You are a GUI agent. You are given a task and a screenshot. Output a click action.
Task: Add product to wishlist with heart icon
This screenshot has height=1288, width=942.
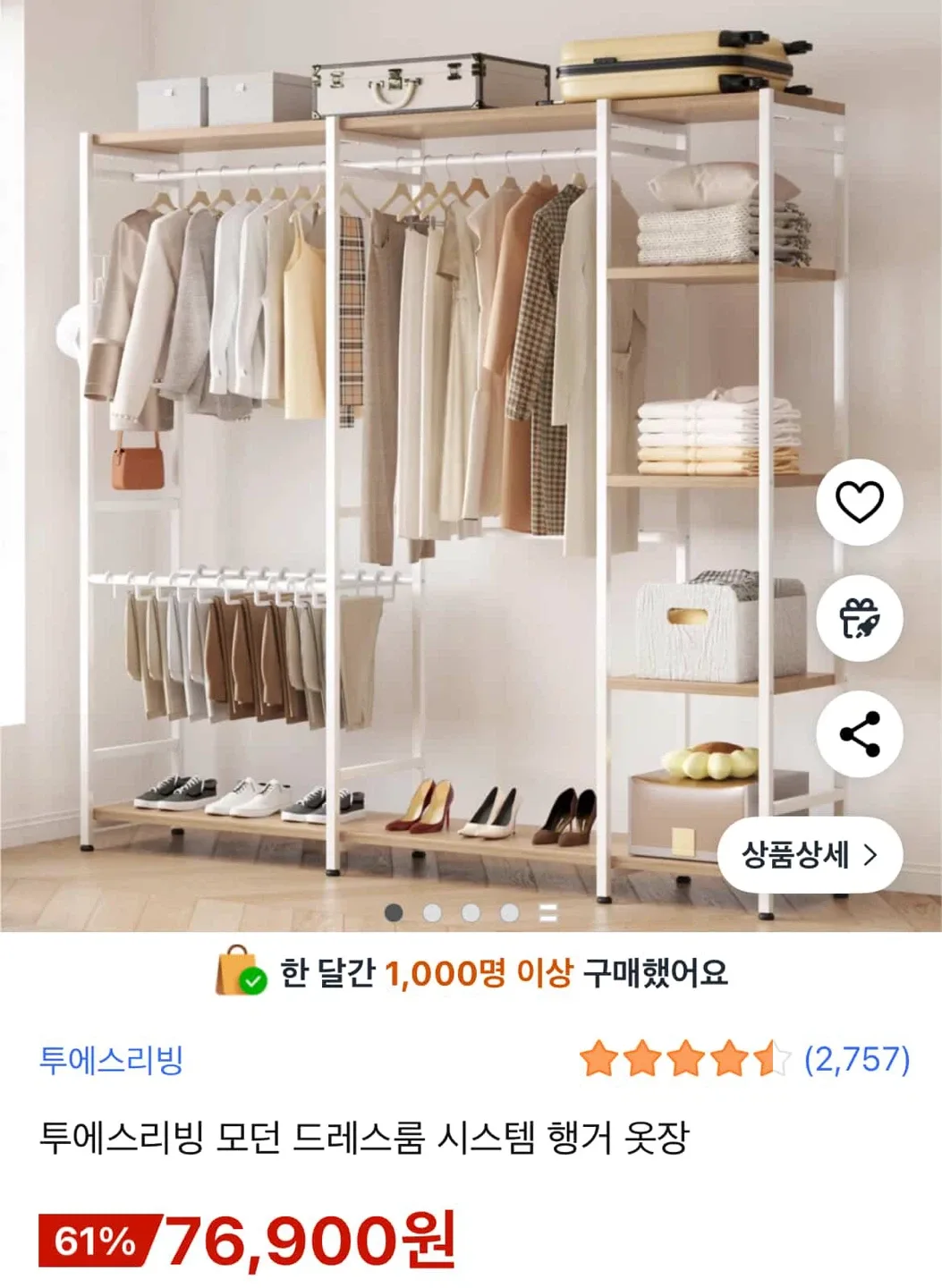[859, 502]
